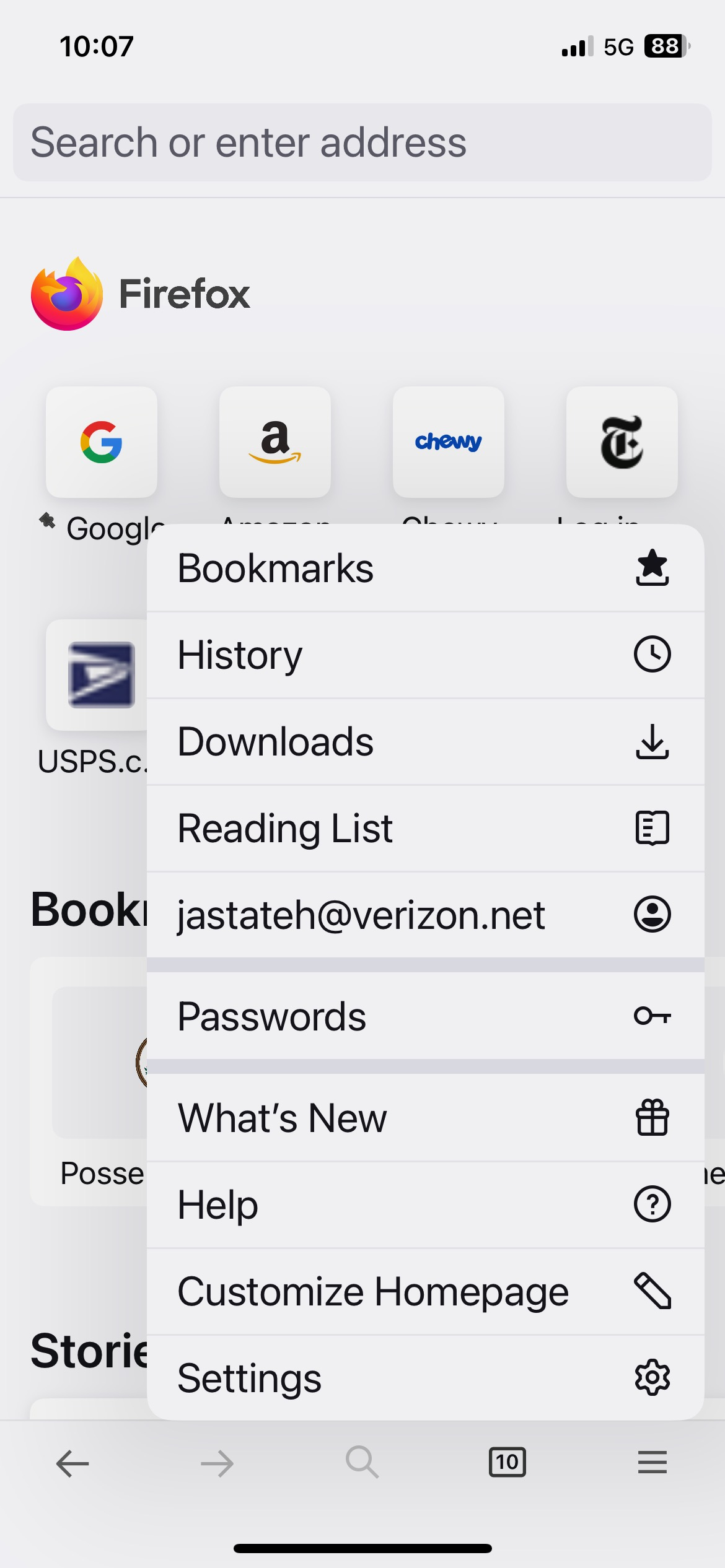Open the jastateh@verizon.net account row

pos(425,915)
